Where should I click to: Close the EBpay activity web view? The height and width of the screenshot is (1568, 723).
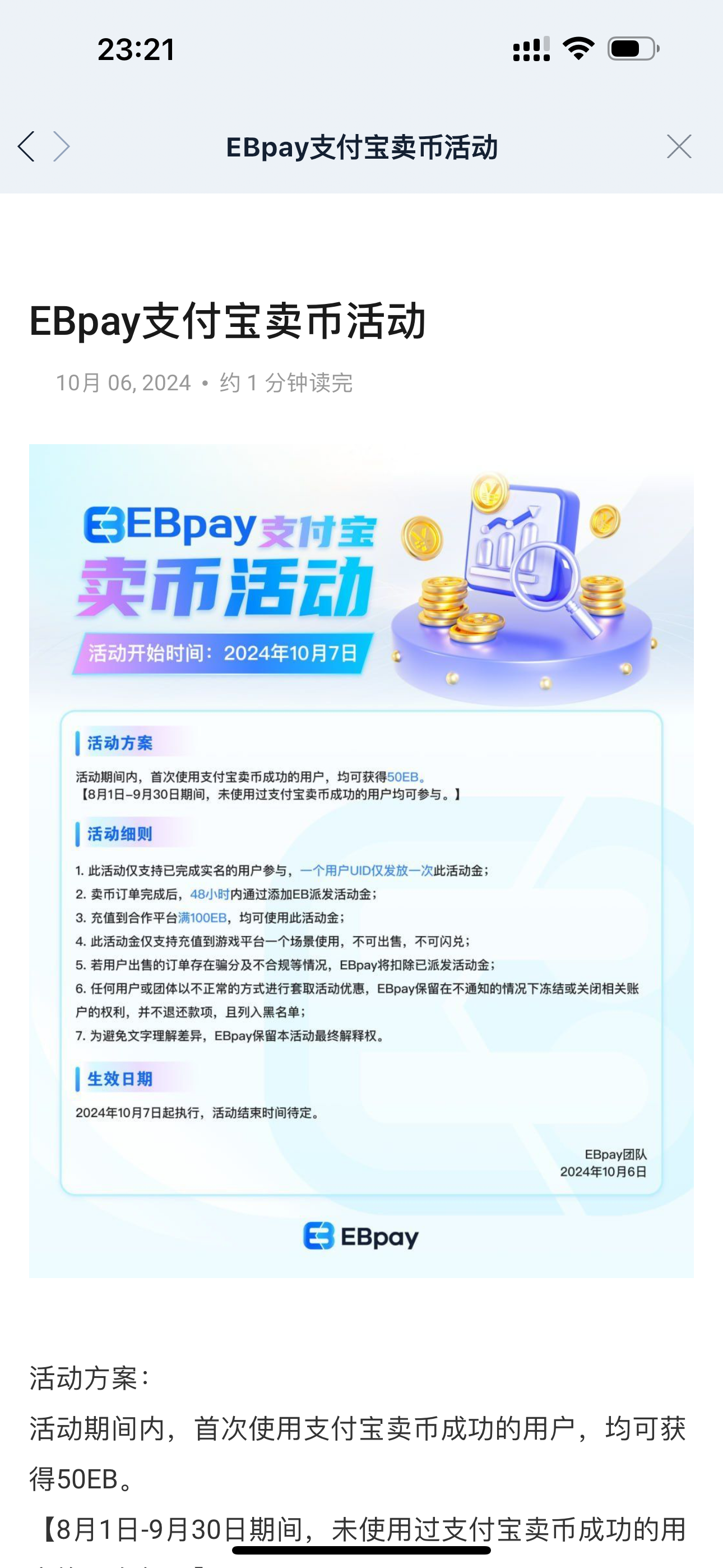coord(679,147)
